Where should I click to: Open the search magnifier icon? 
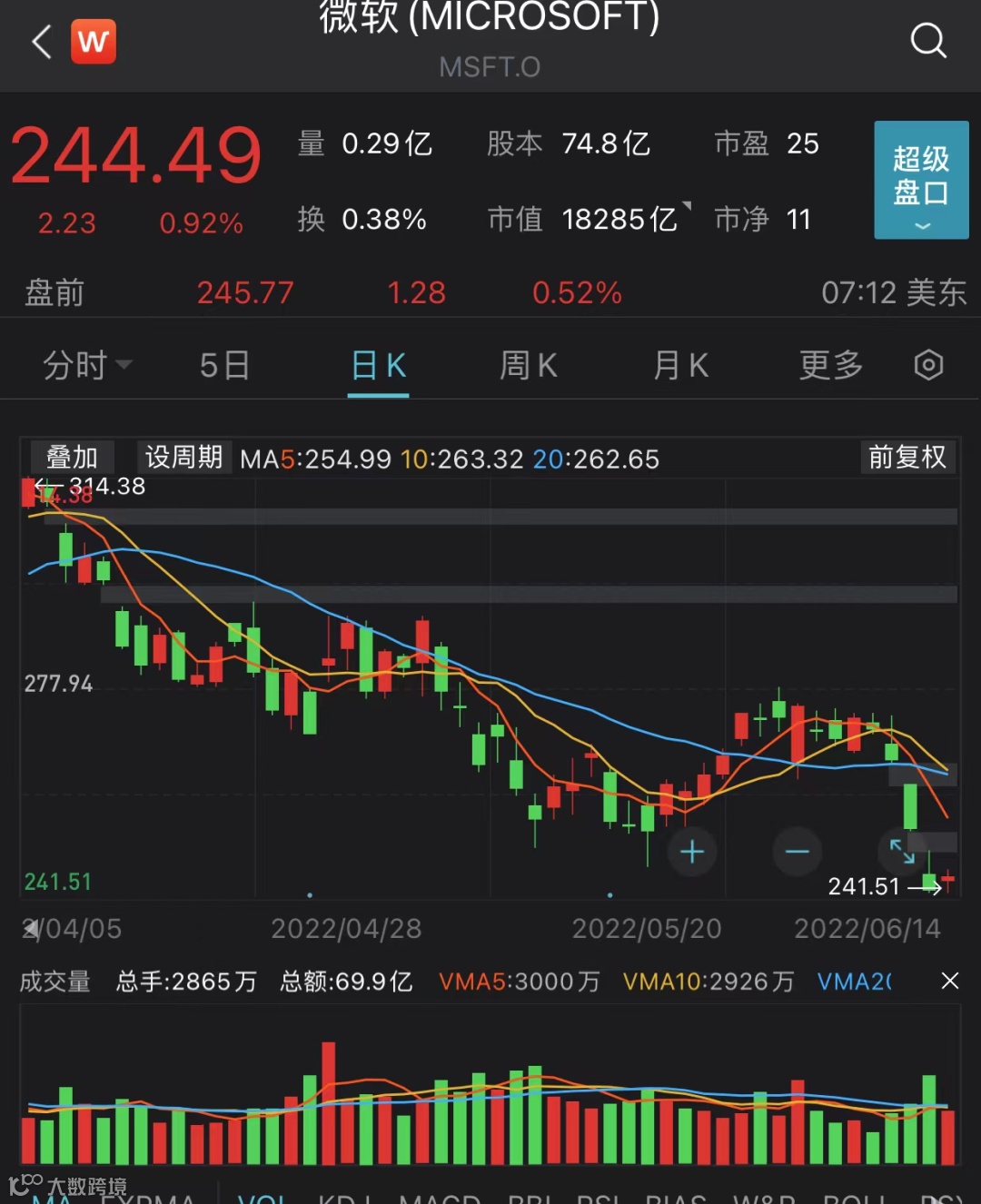pos(927,41)
